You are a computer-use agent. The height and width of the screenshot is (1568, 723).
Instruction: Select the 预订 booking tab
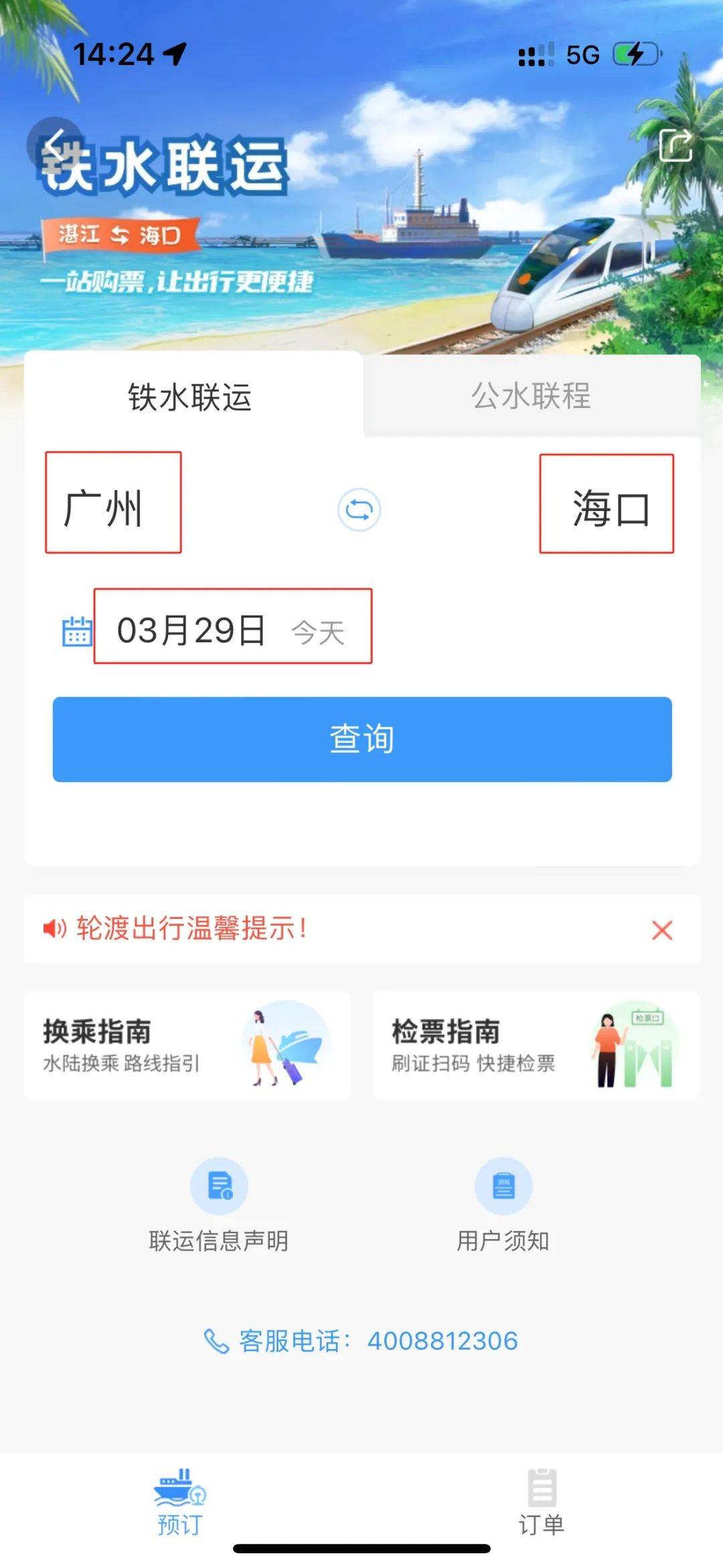point(180,1503)
